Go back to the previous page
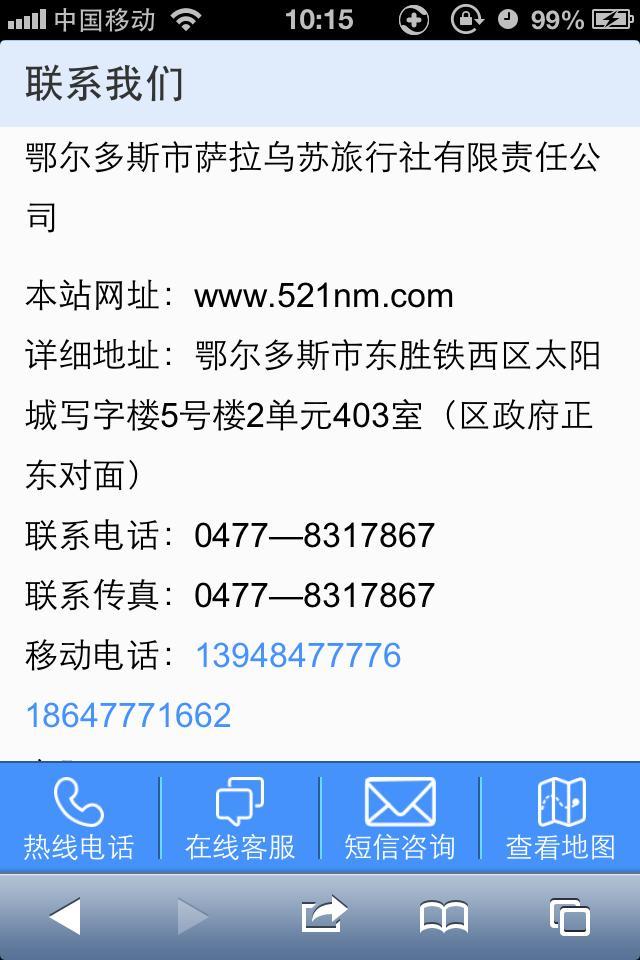Image resolution: width=640 pixels, height=960 pixels. (65, 915)
